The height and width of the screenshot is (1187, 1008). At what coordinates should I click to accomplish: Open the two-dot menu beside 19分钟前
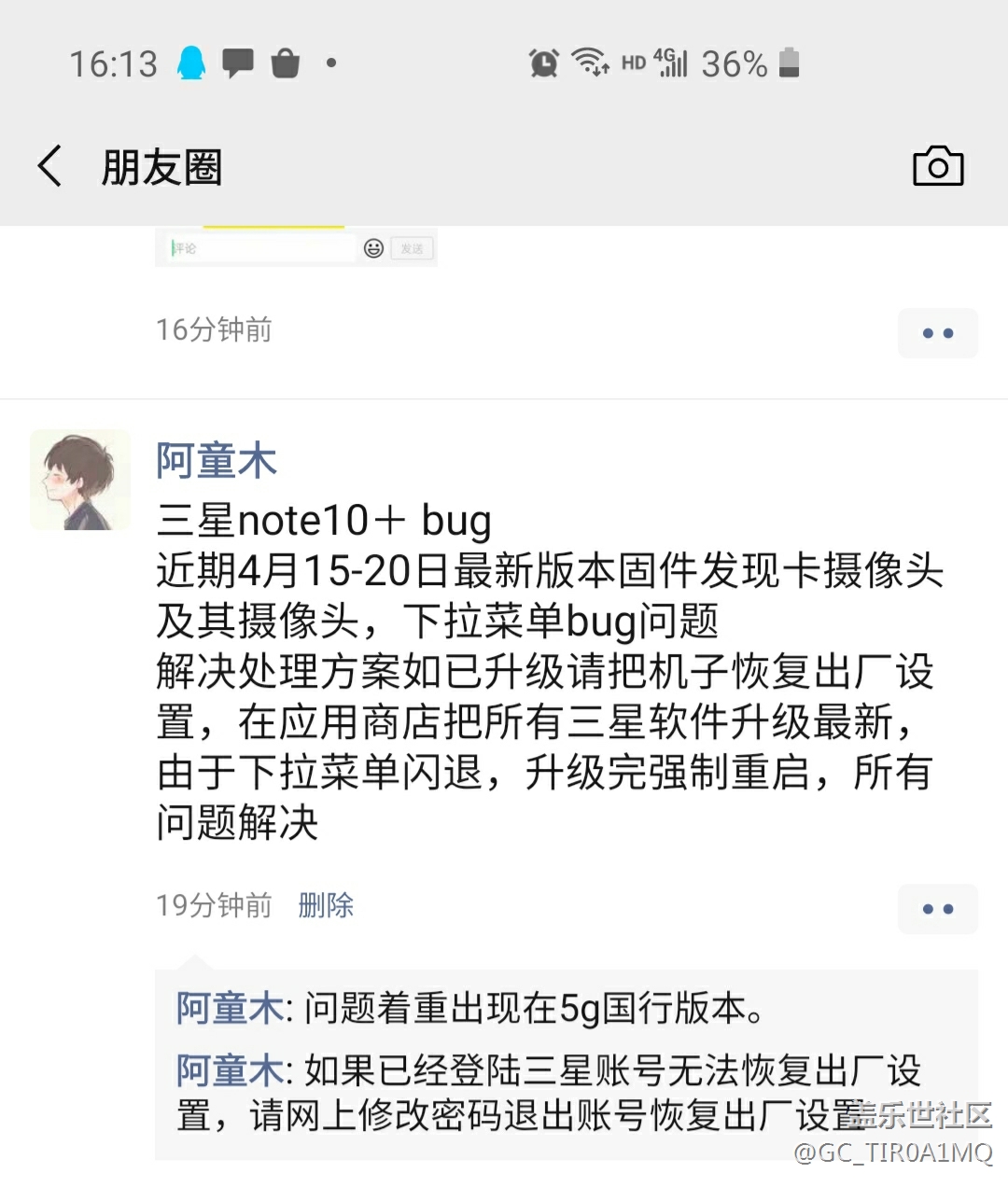click(x=937, y=909)
